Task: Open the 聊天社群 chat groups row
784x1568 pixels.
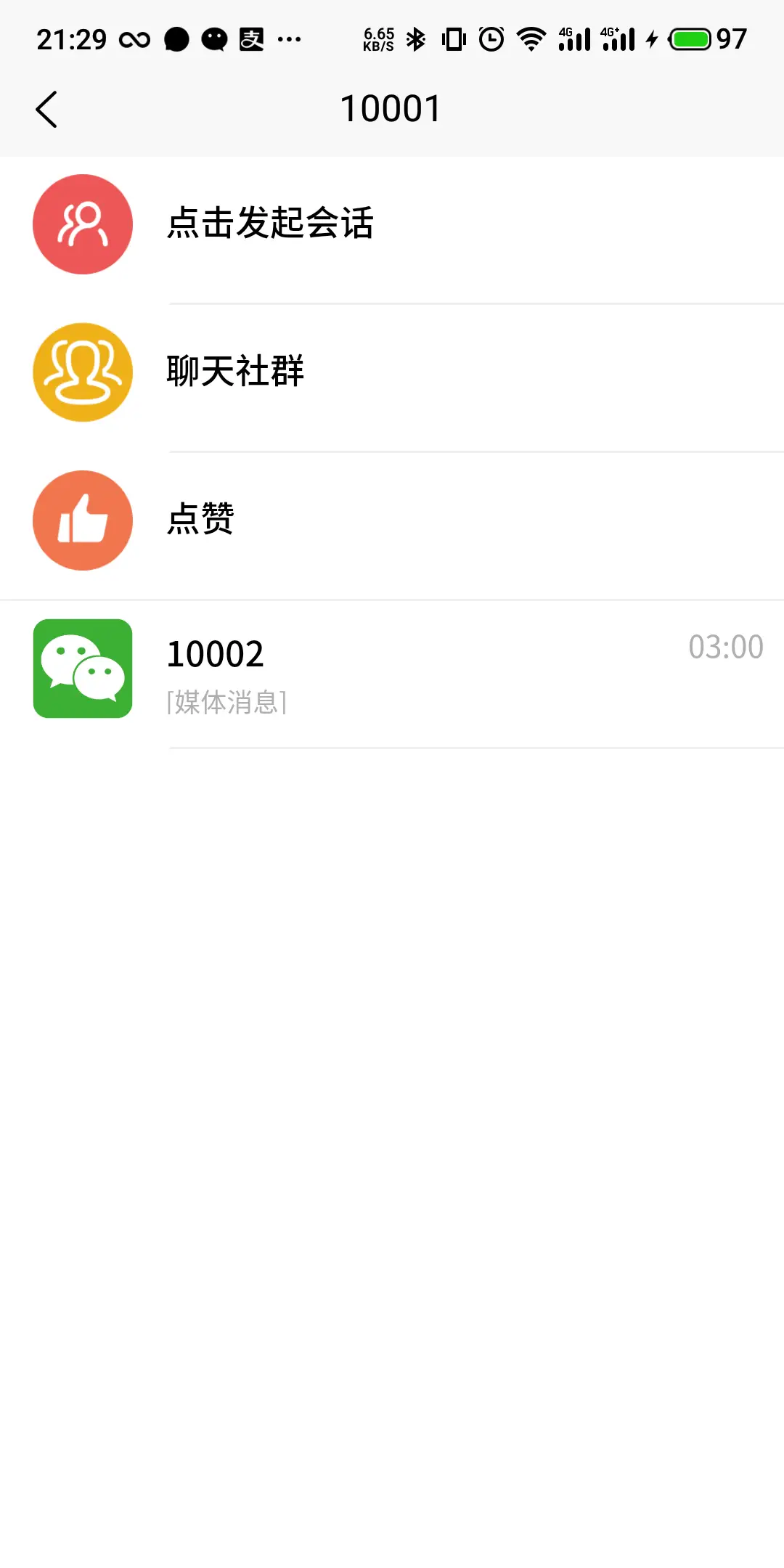Action: coord(392,372)
